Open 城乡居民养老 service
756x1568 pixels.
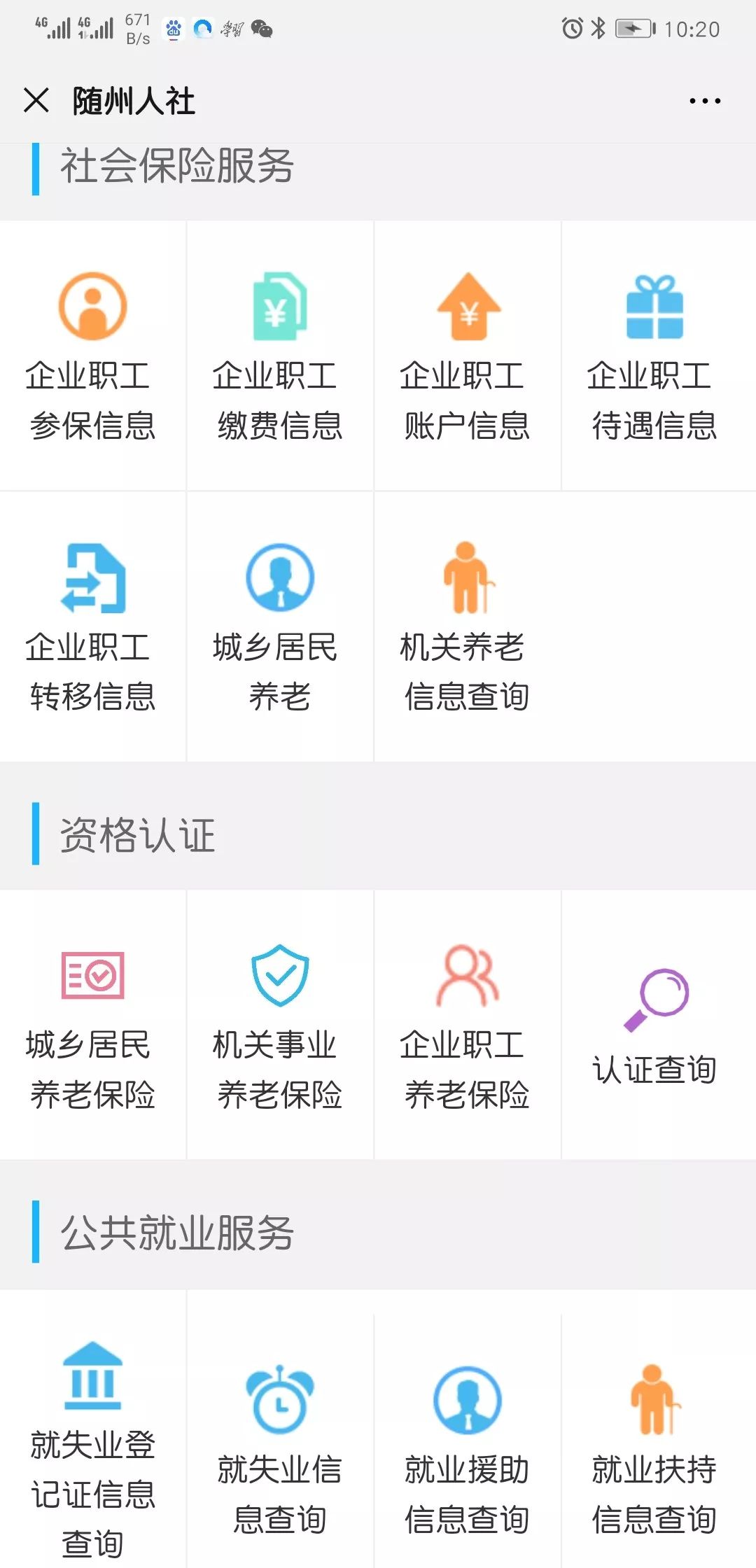point(279,626)
